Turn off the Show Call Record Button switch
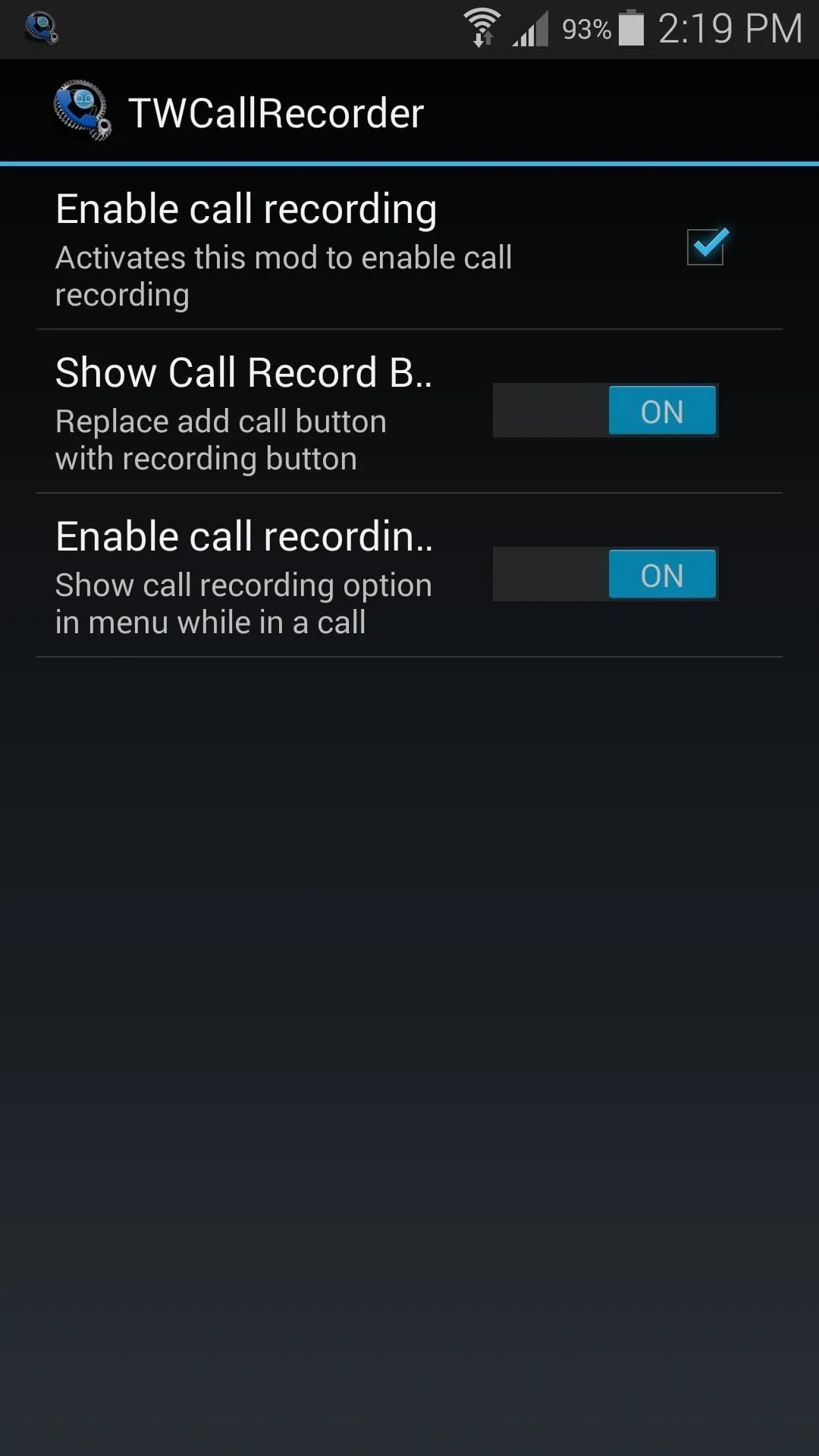 click(x=605, y=410)
